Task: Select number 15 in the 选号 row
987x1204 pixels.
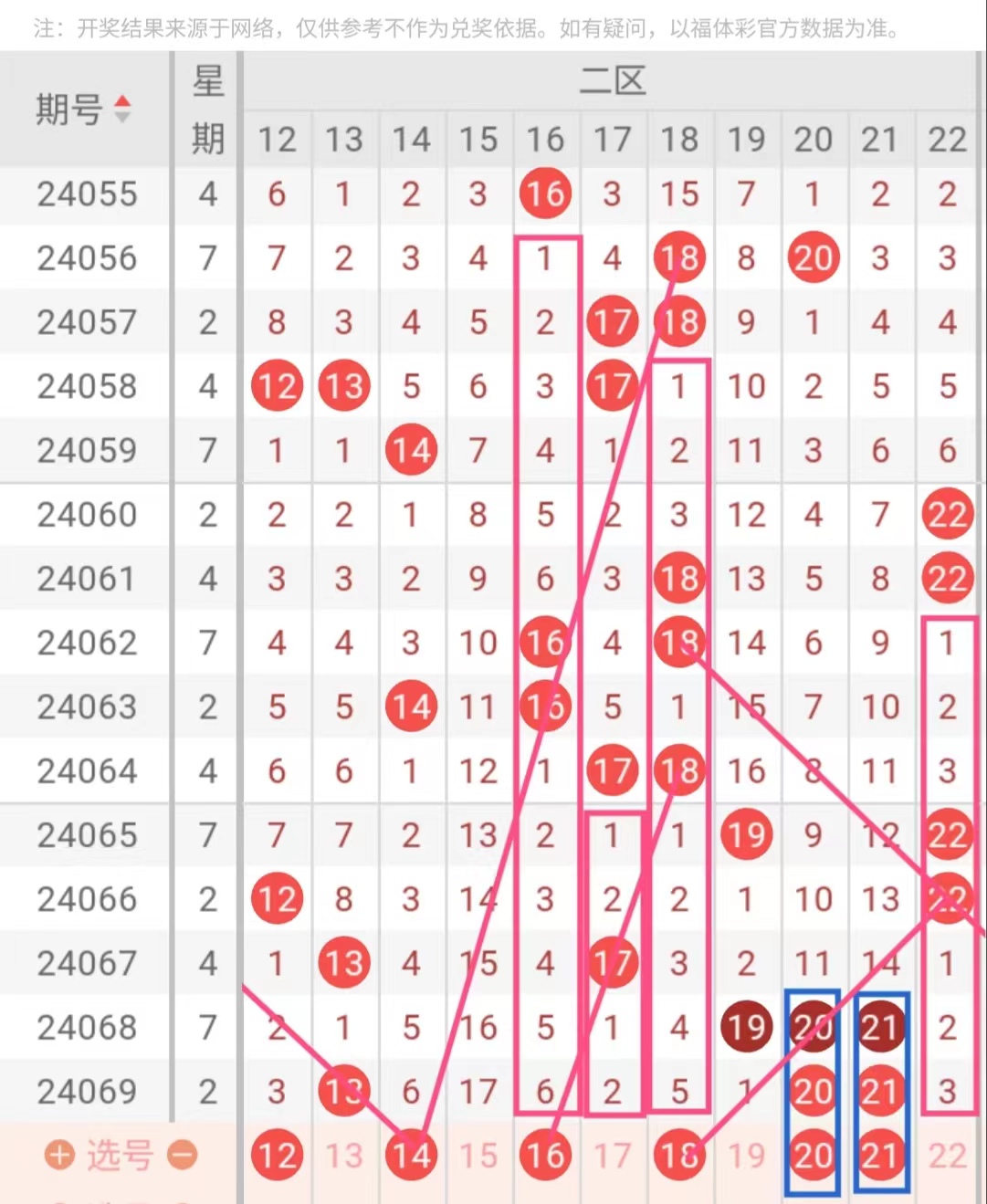Action: pos(478,1156)
